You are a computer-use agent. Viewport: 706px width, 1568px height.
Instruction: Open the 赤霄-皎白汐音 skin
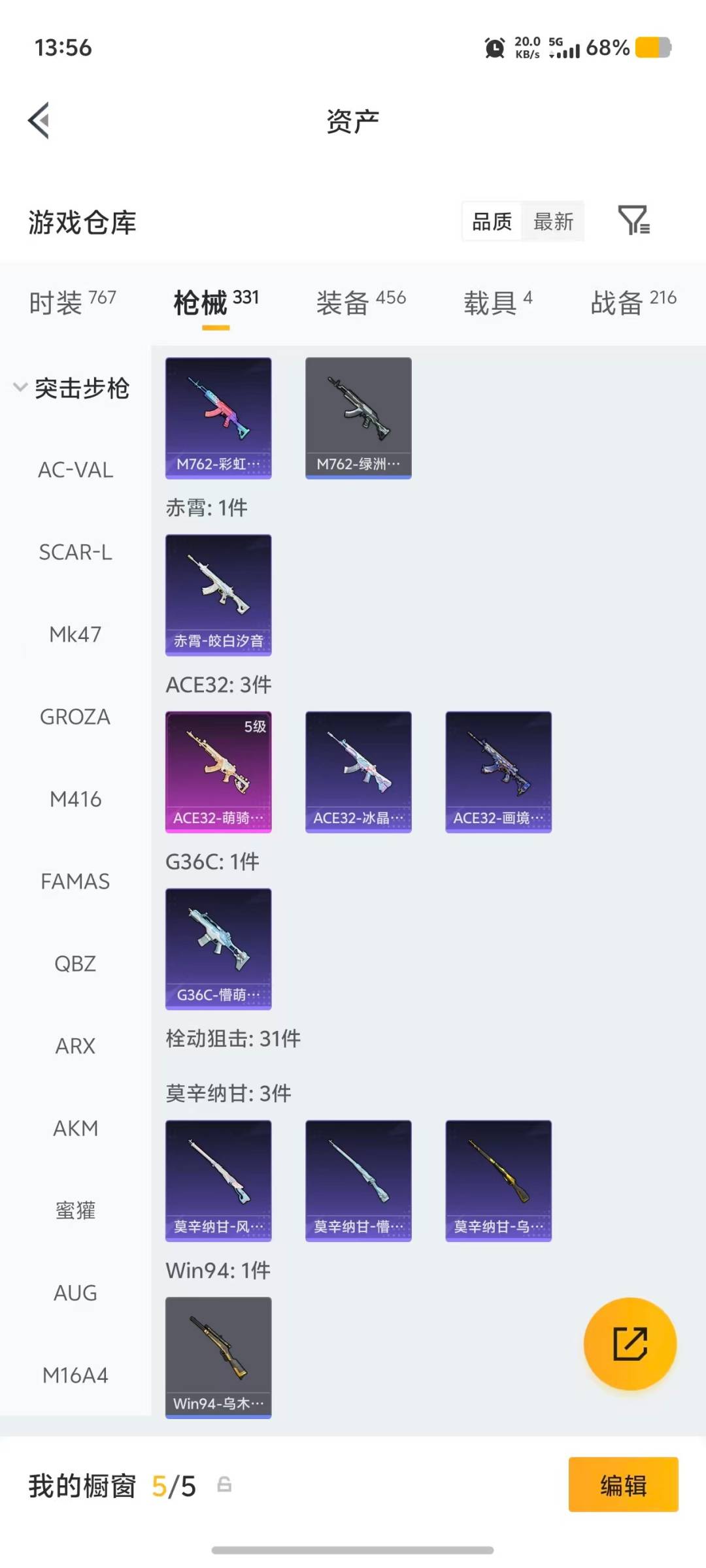point(218,595)
